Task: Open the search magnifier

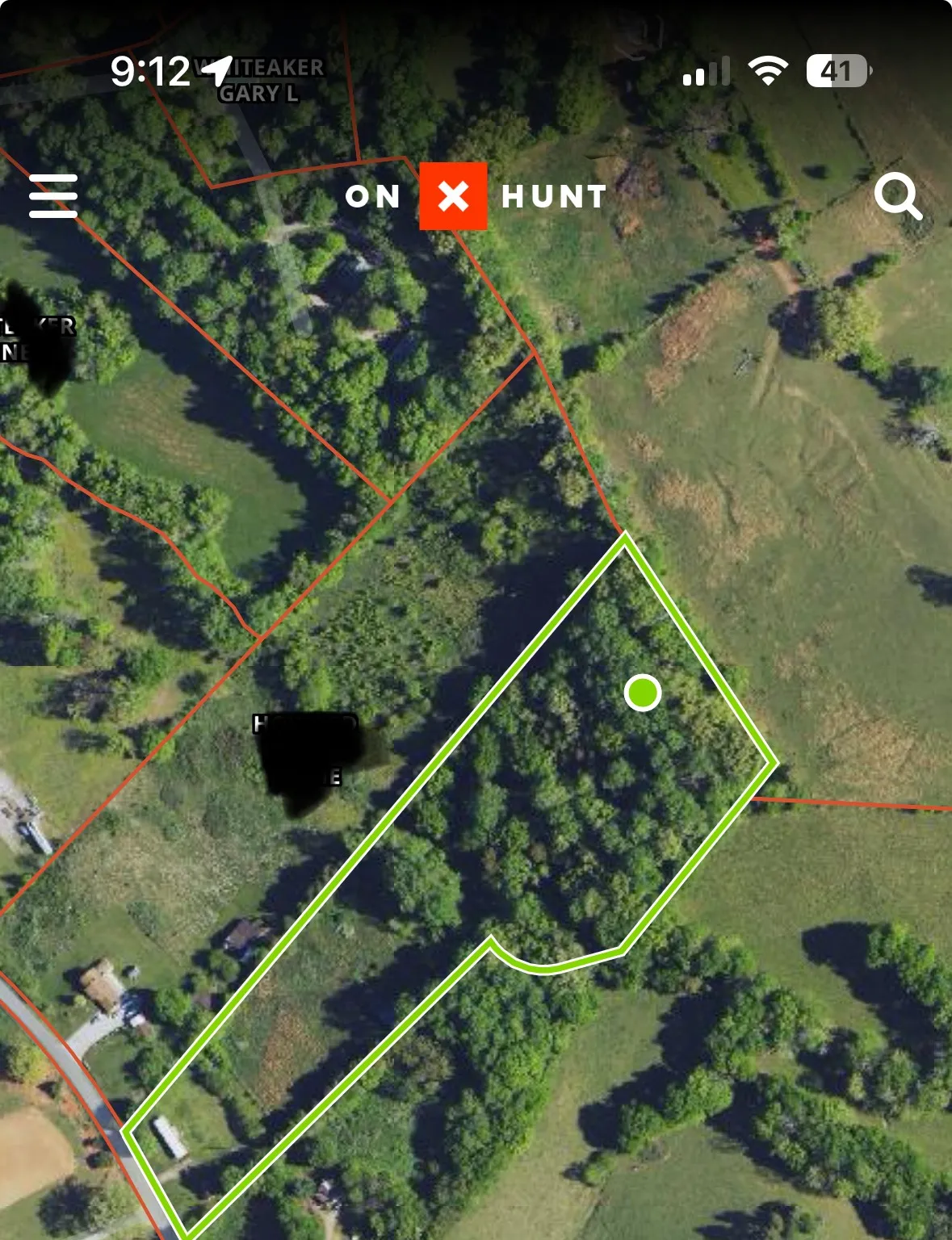Action: click(897, 196)
